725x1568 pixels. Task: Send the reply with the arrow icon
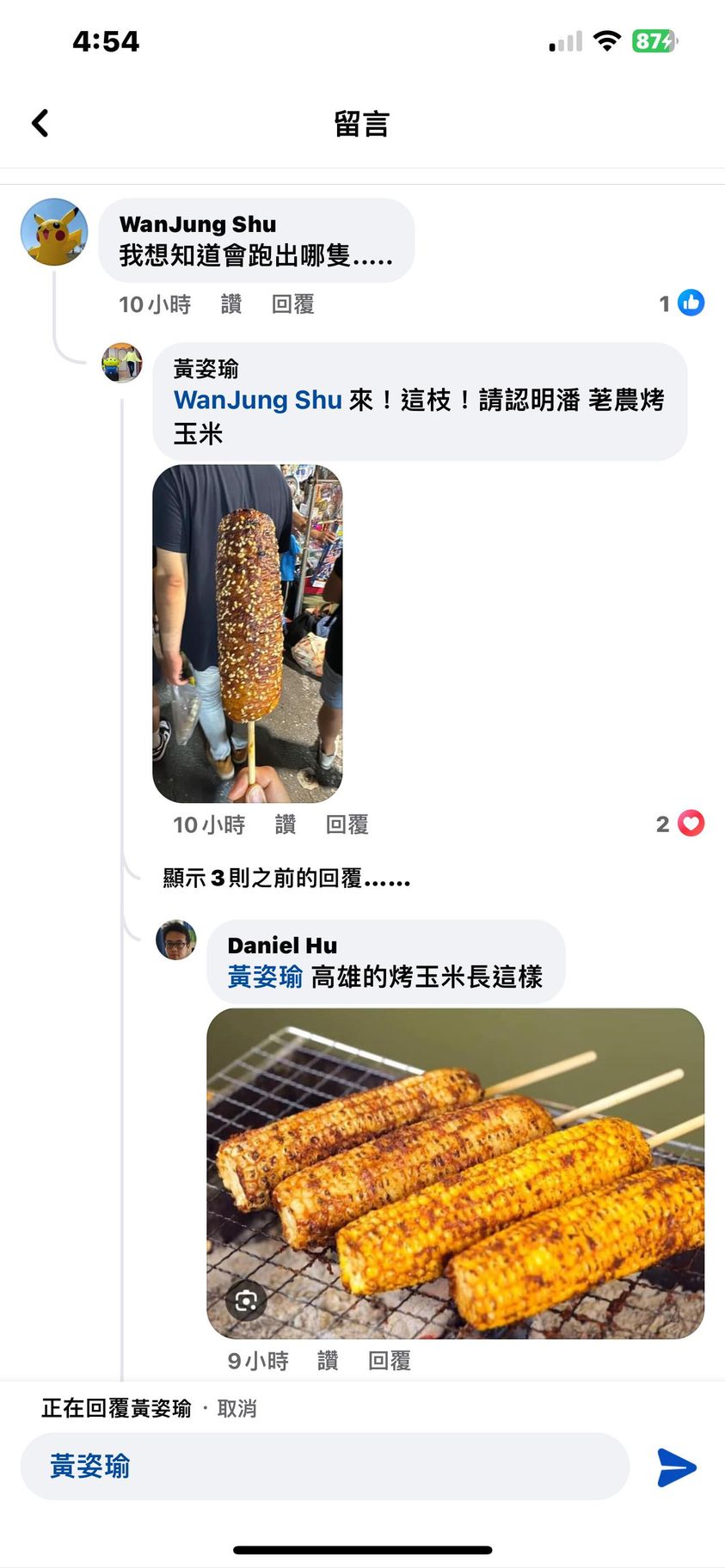point(676,1467)
